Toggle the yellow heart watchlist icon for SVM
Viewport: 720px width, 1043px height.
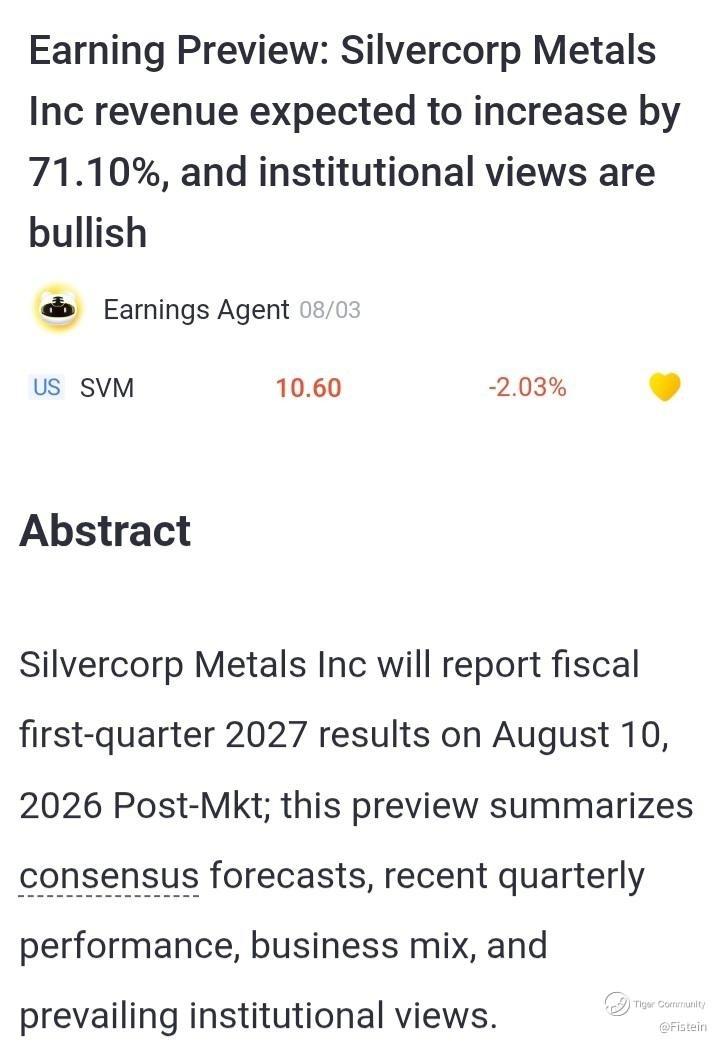(664, 387)
